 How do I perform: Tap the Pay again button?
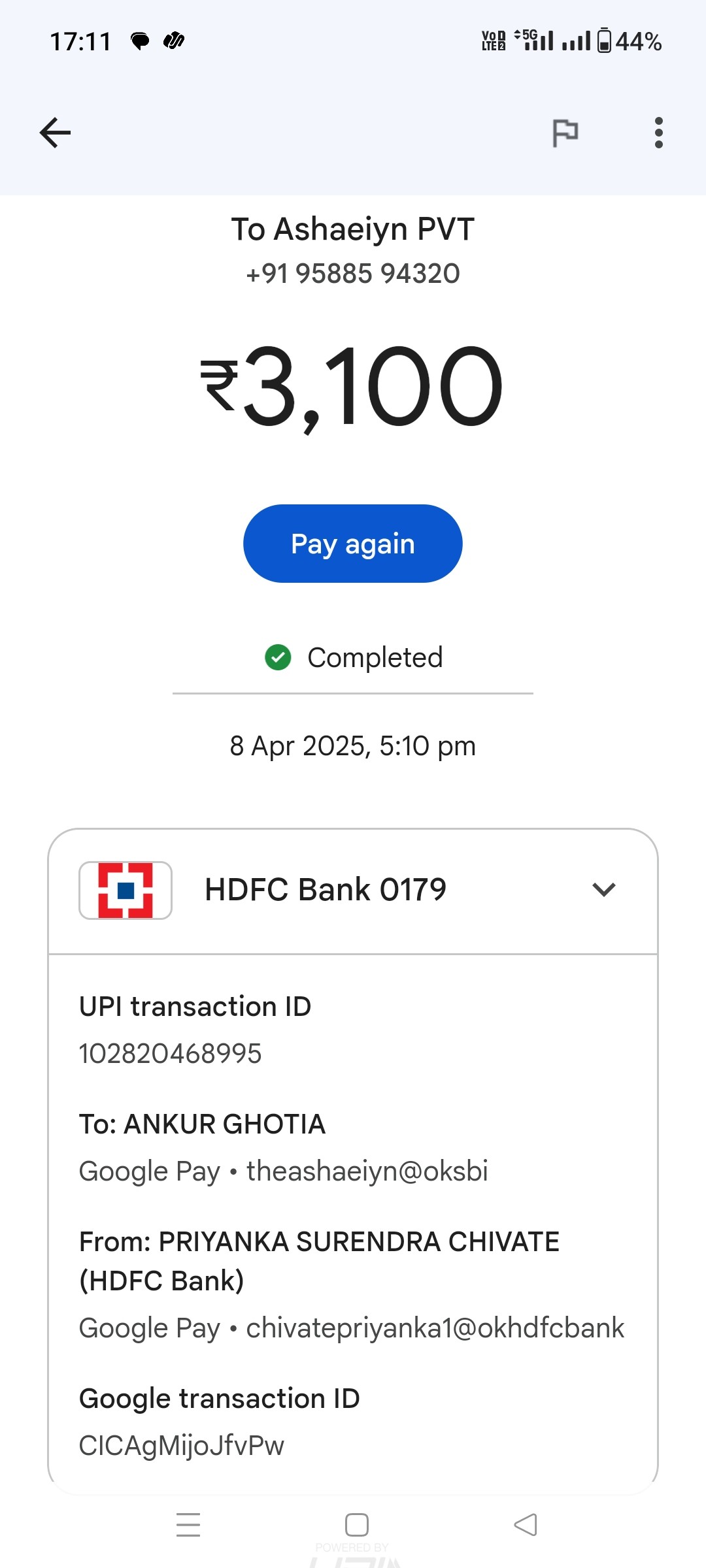[x=353, y=544]
